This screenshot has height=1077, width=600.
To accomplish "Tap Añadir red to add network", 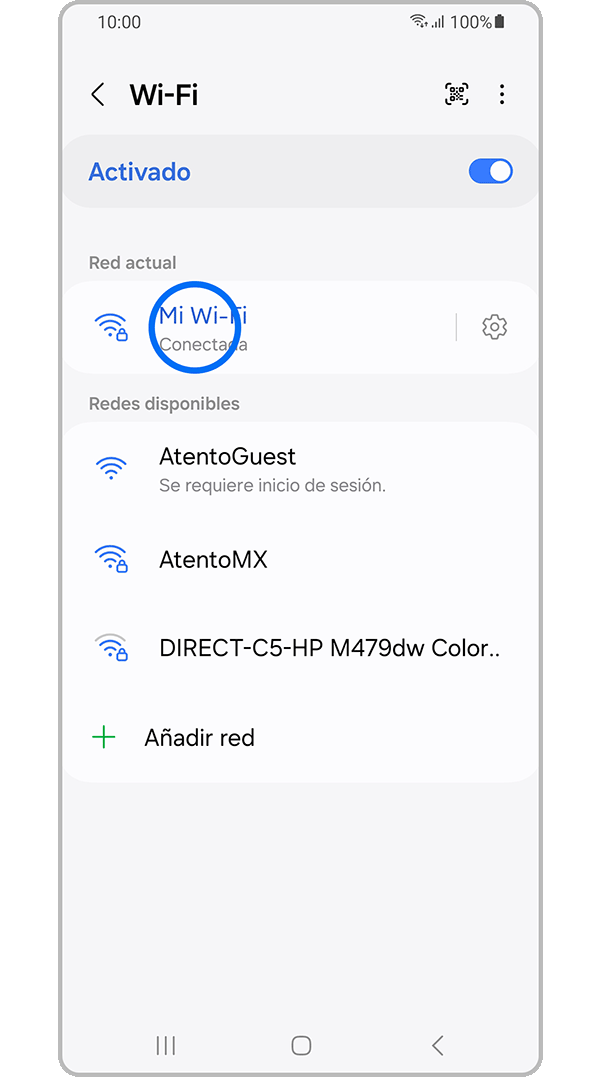I will 199,738.
